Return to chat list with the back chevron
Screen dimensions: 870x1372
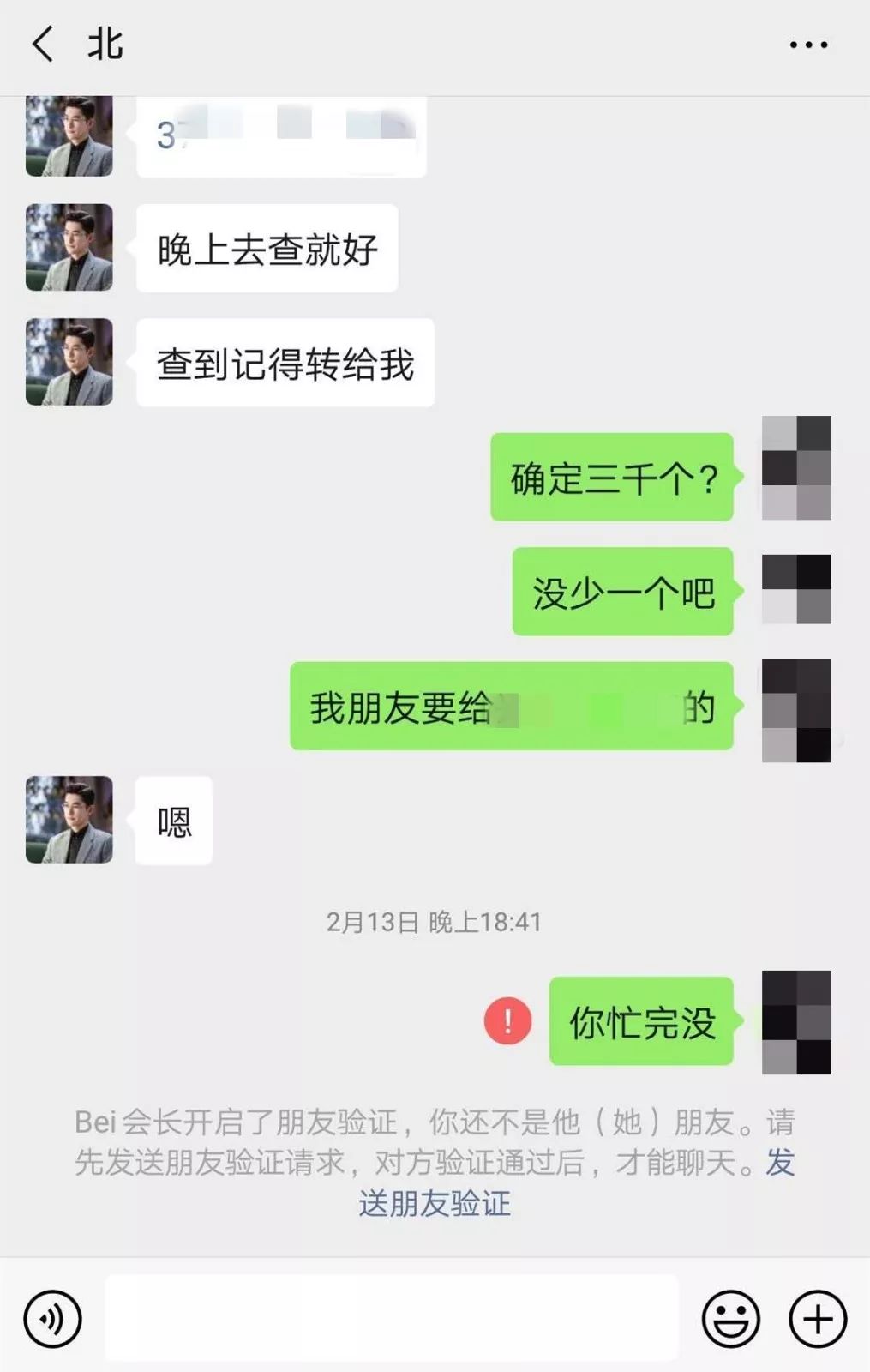pos(43,43)
